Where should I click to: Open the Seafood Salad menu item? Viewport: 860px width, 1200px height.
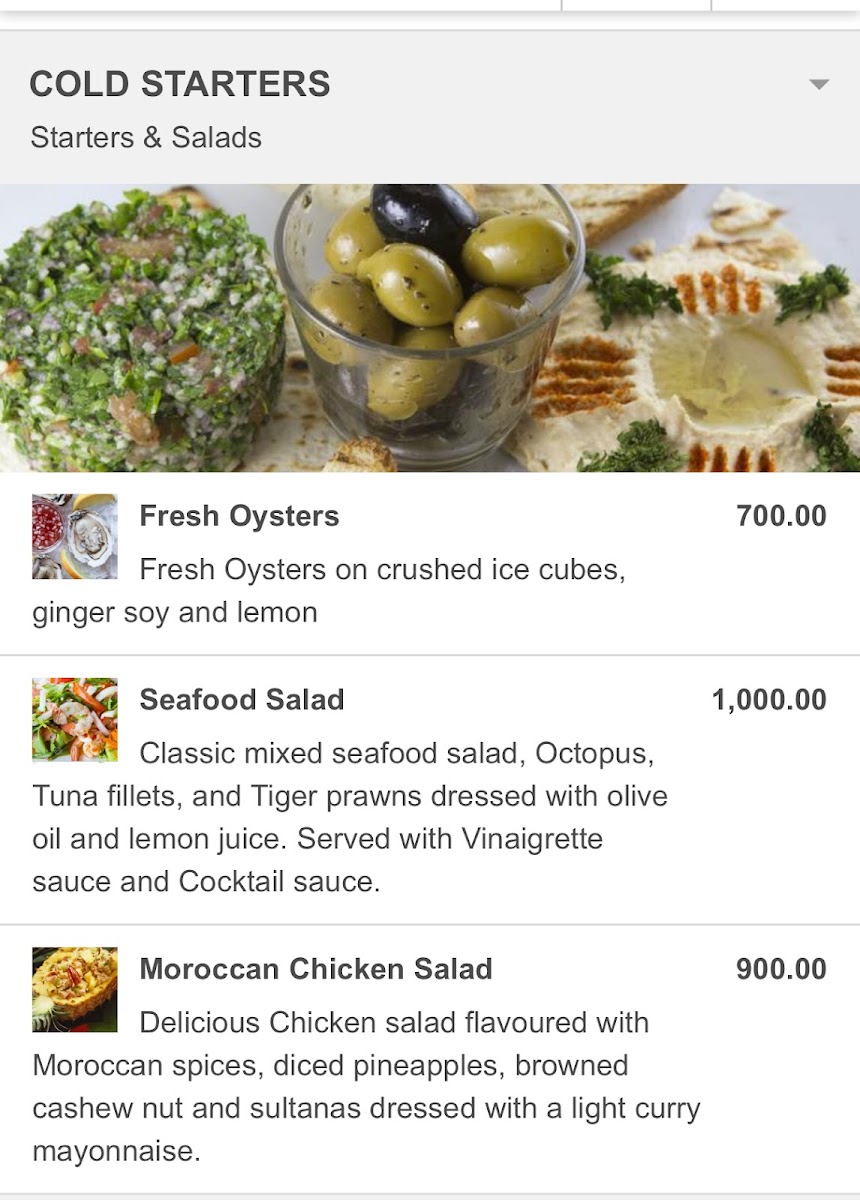coord(241,700)
